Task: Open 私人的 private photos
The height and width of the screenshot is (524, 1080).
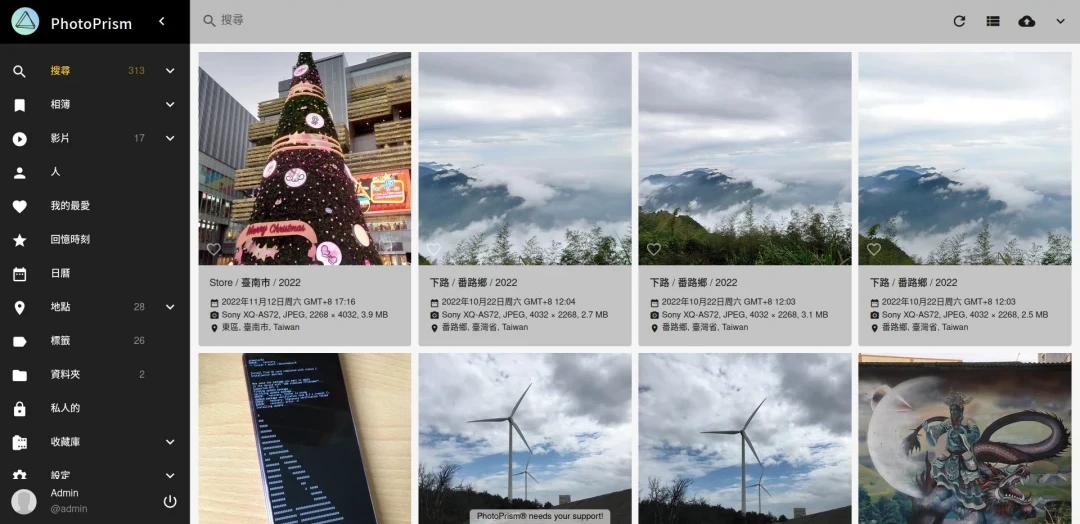Action: pyautogui.click(x=65, y=408)
